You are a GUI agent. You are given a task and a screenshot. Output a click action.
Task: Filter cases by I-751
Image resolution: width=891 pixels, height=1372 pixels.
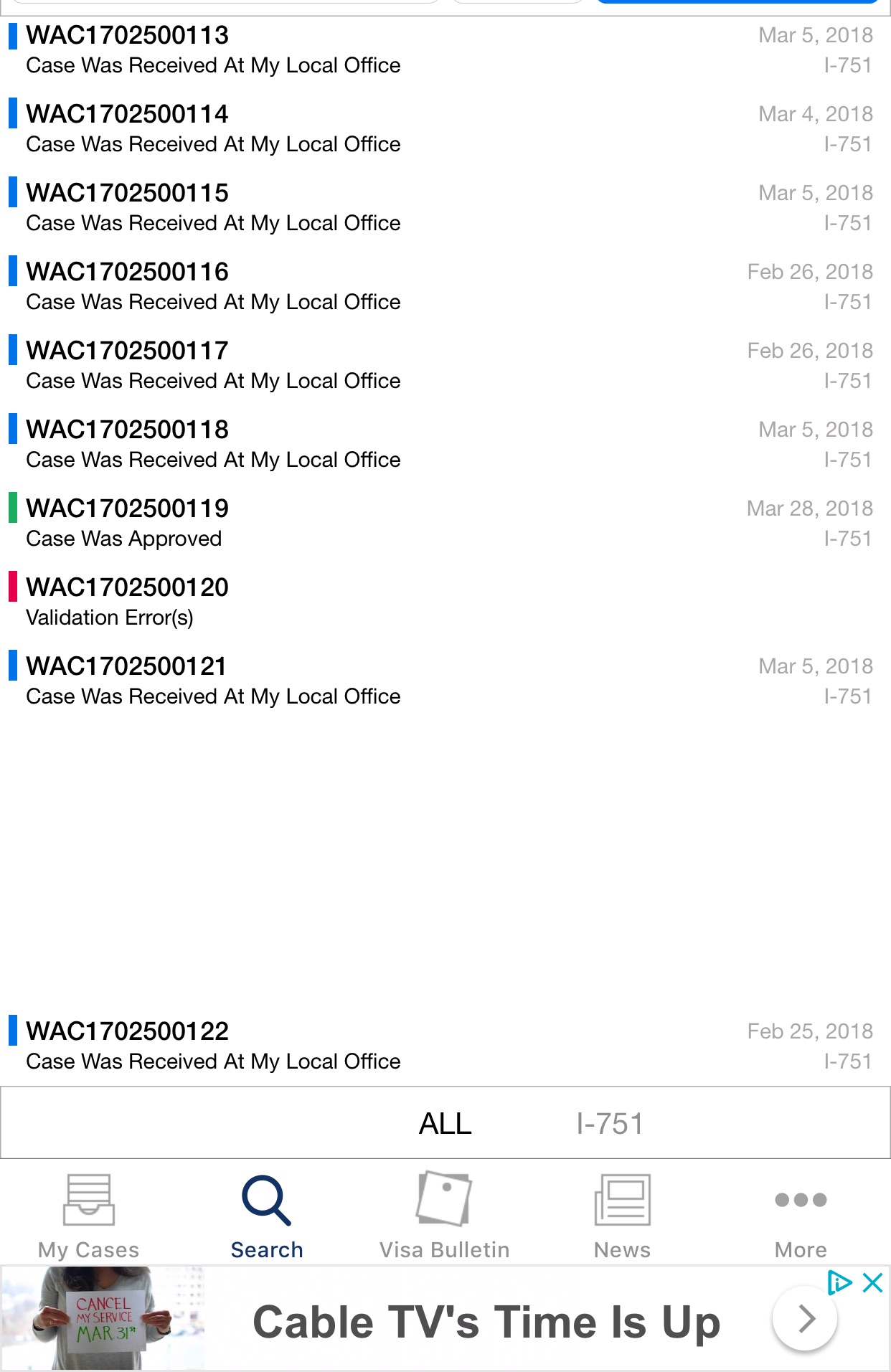(610, 1124)
